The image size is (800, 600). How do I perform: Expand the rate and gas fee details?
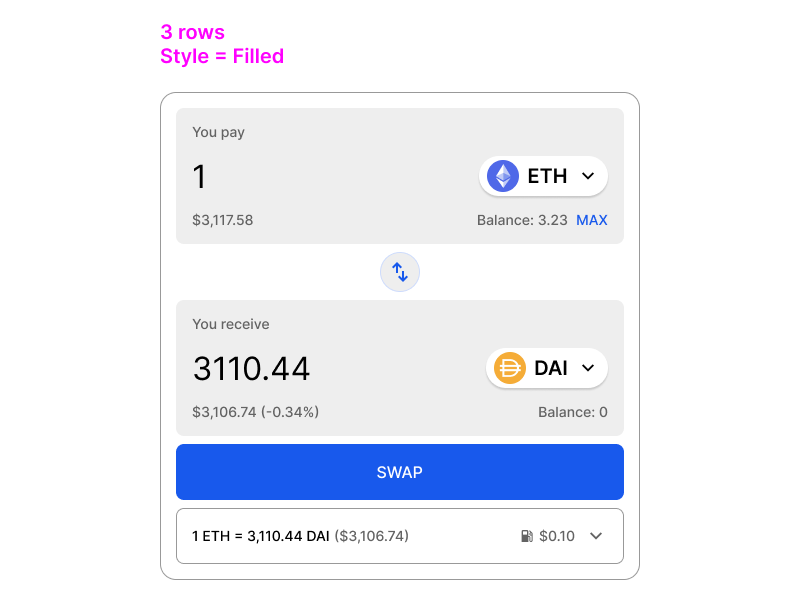tap(596, 536)
